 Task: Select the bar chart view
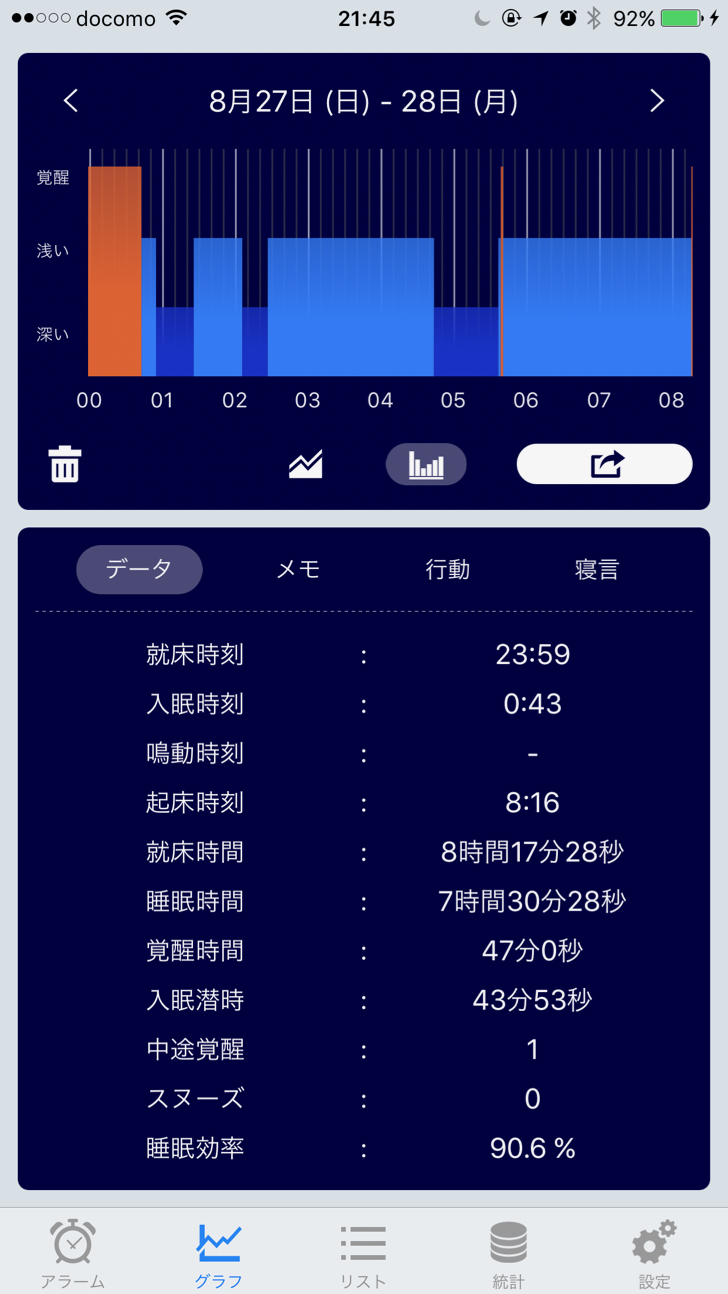pos(426,465)
